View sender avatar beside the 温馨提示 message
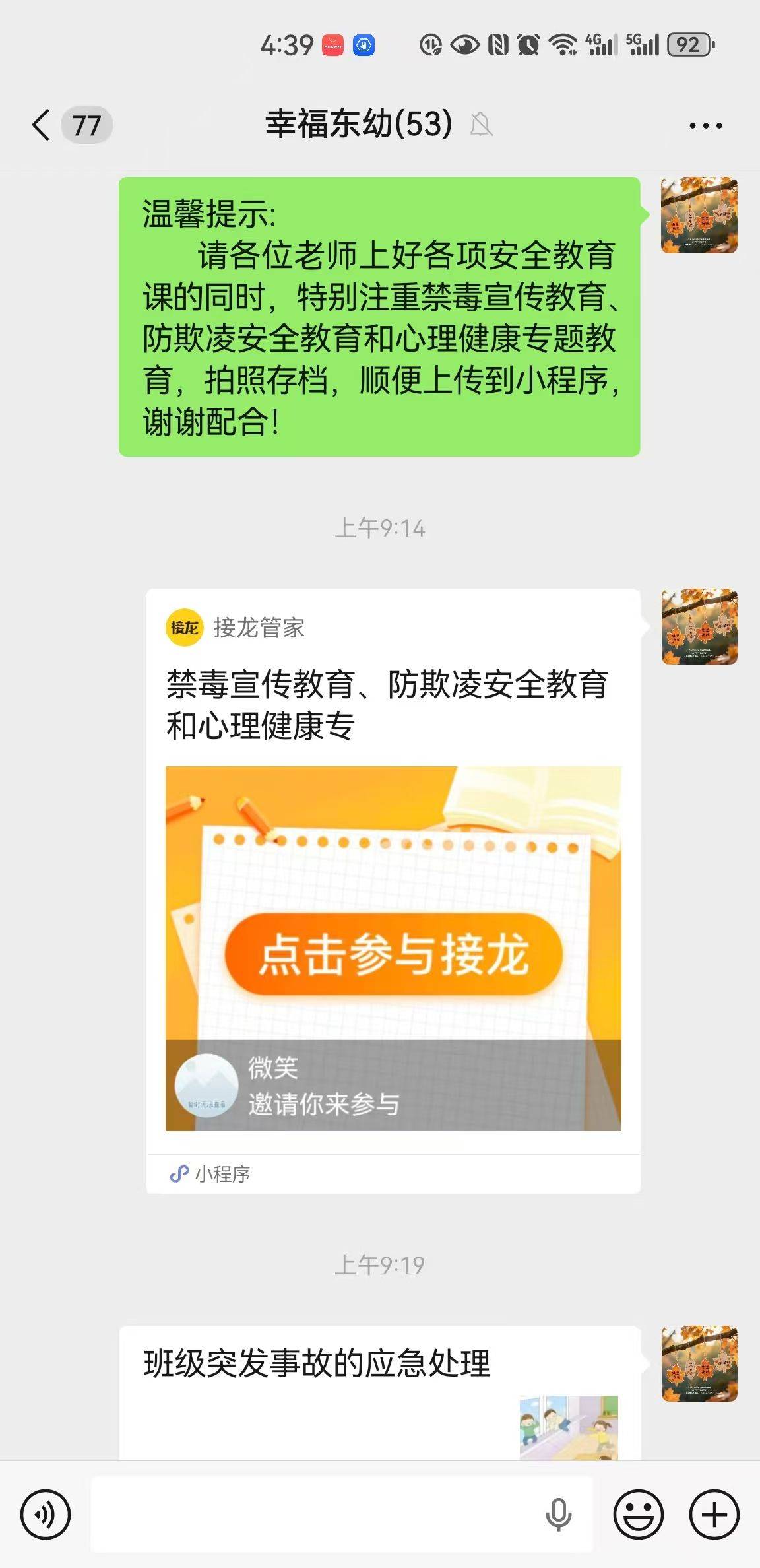The height and width of the screenshot is (1568, 760). 699,215
